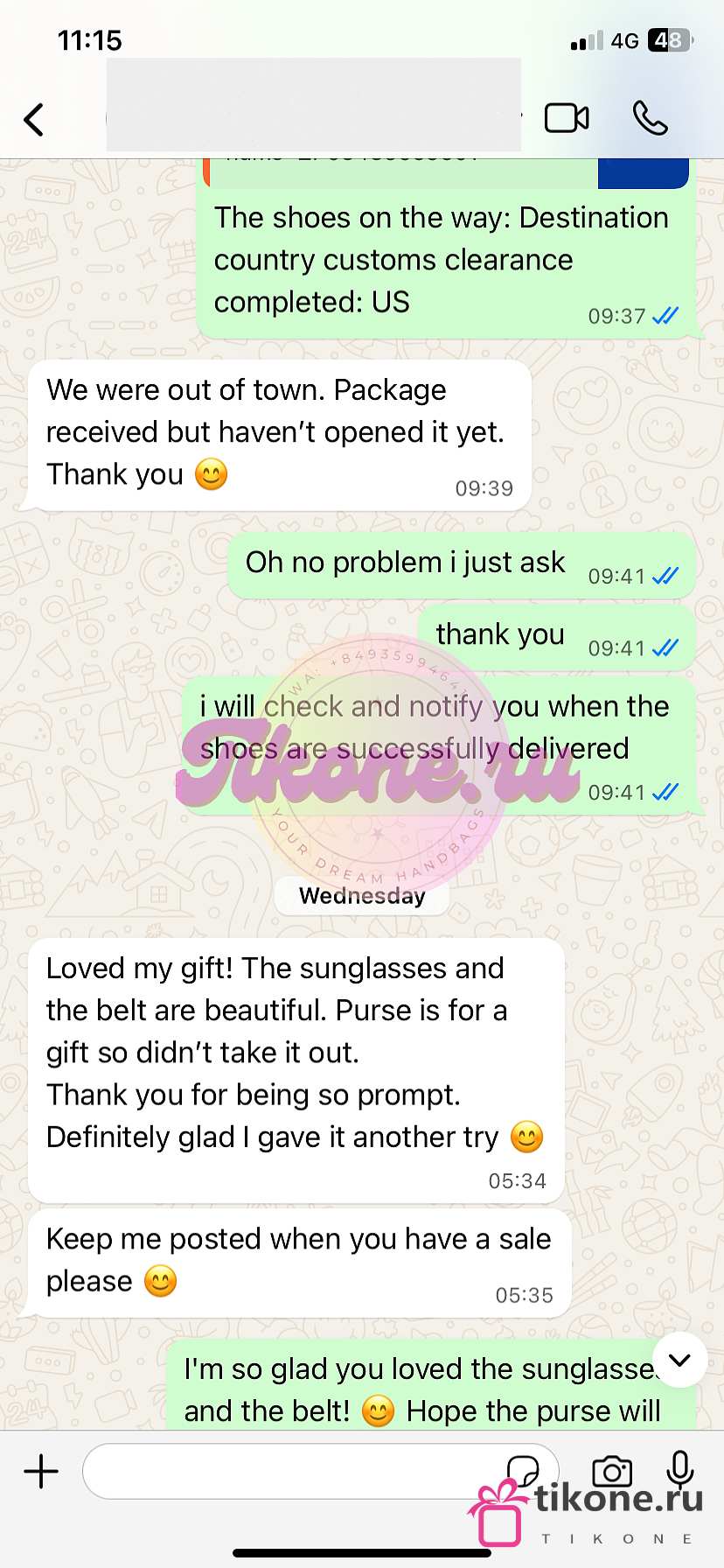The height and width of the screenshot is (1568, 724).
Task: Open the camera to send a photo
Action: 612,1471
